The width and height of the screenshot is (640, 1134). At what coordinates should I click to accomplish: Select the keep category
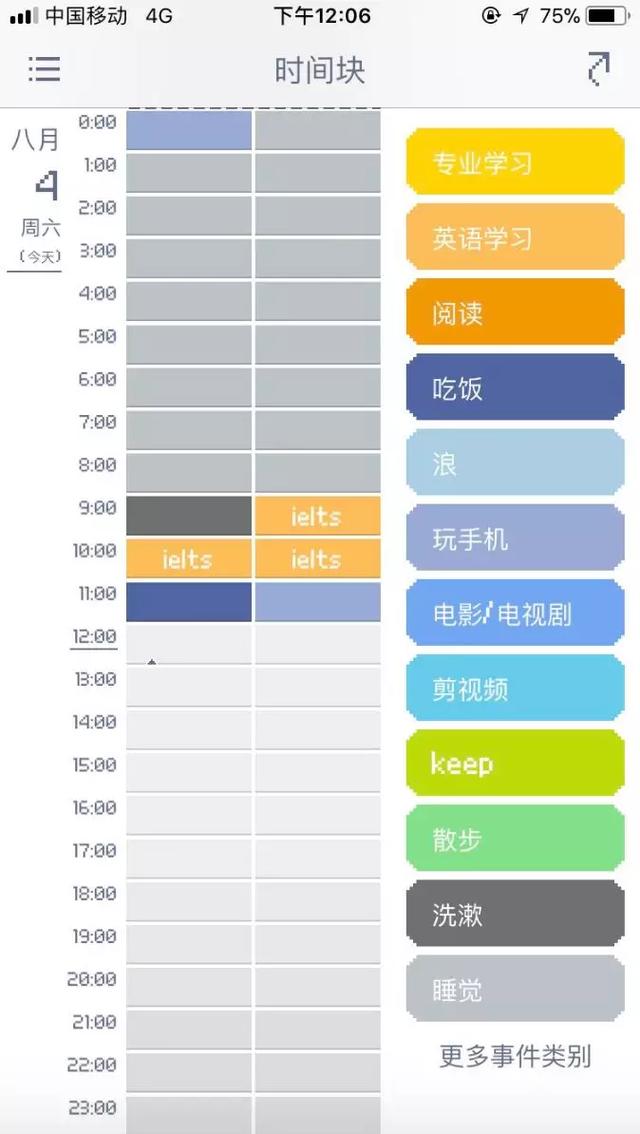515,763
